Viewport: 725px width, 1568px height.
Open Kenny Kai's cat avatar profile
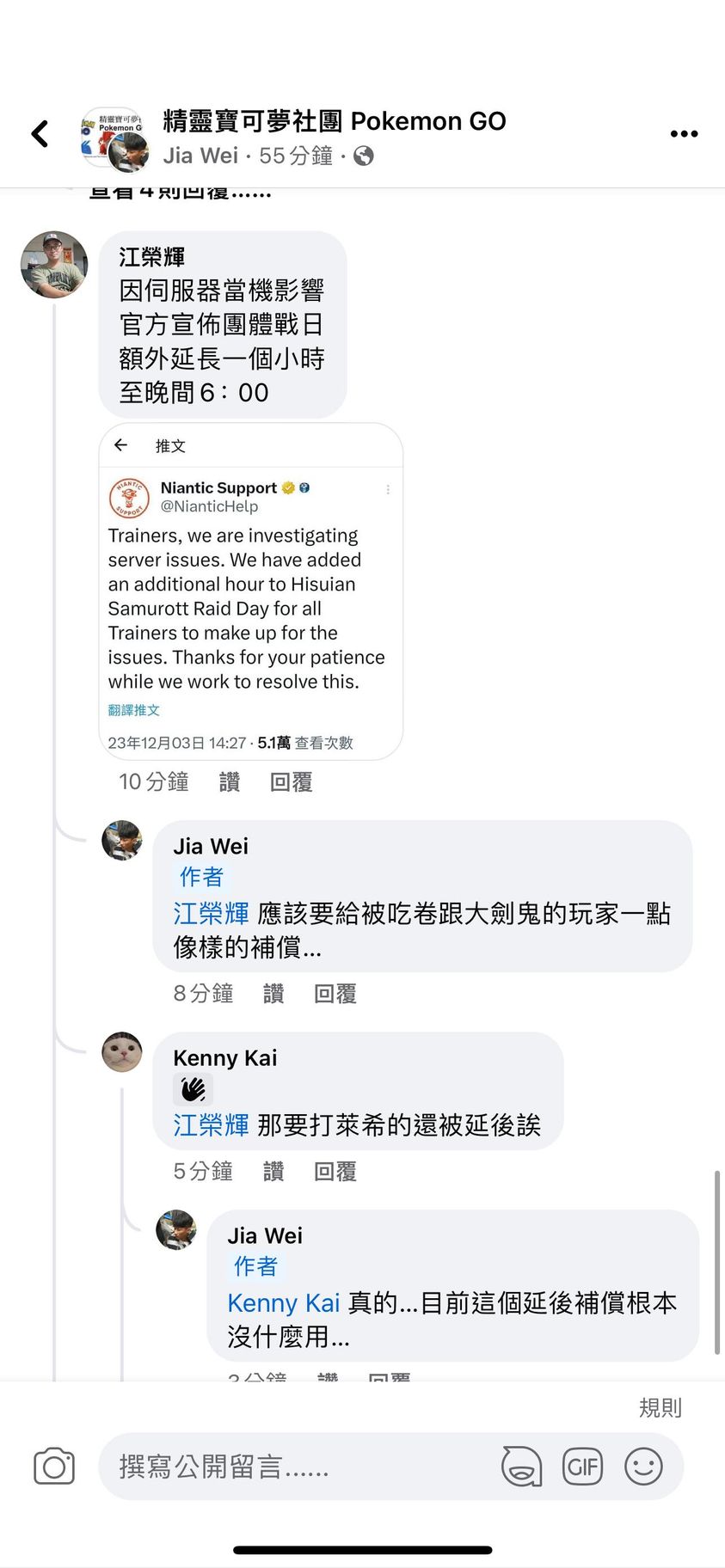(122, 1052)
